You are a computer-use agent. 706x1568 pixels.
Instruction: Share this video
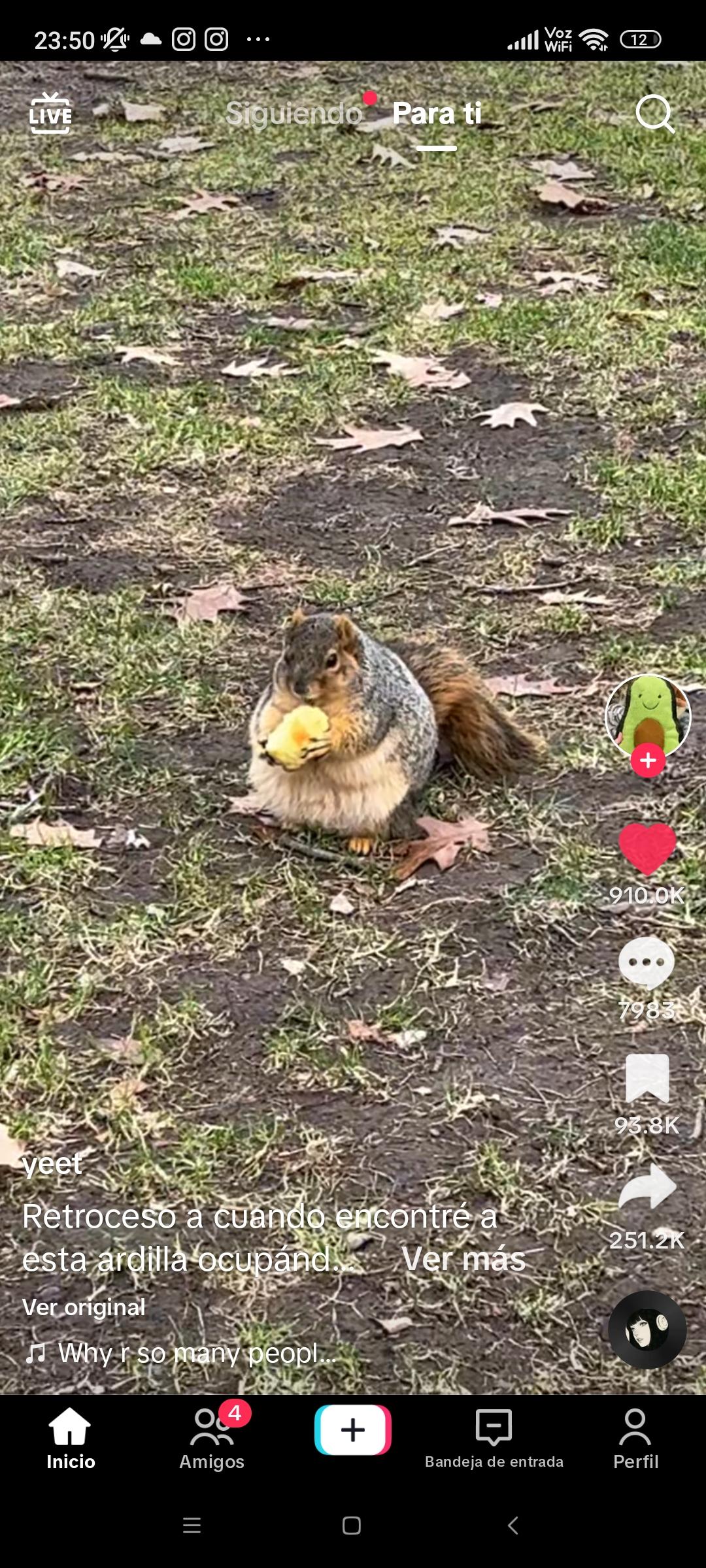(x=647, y=1188)
